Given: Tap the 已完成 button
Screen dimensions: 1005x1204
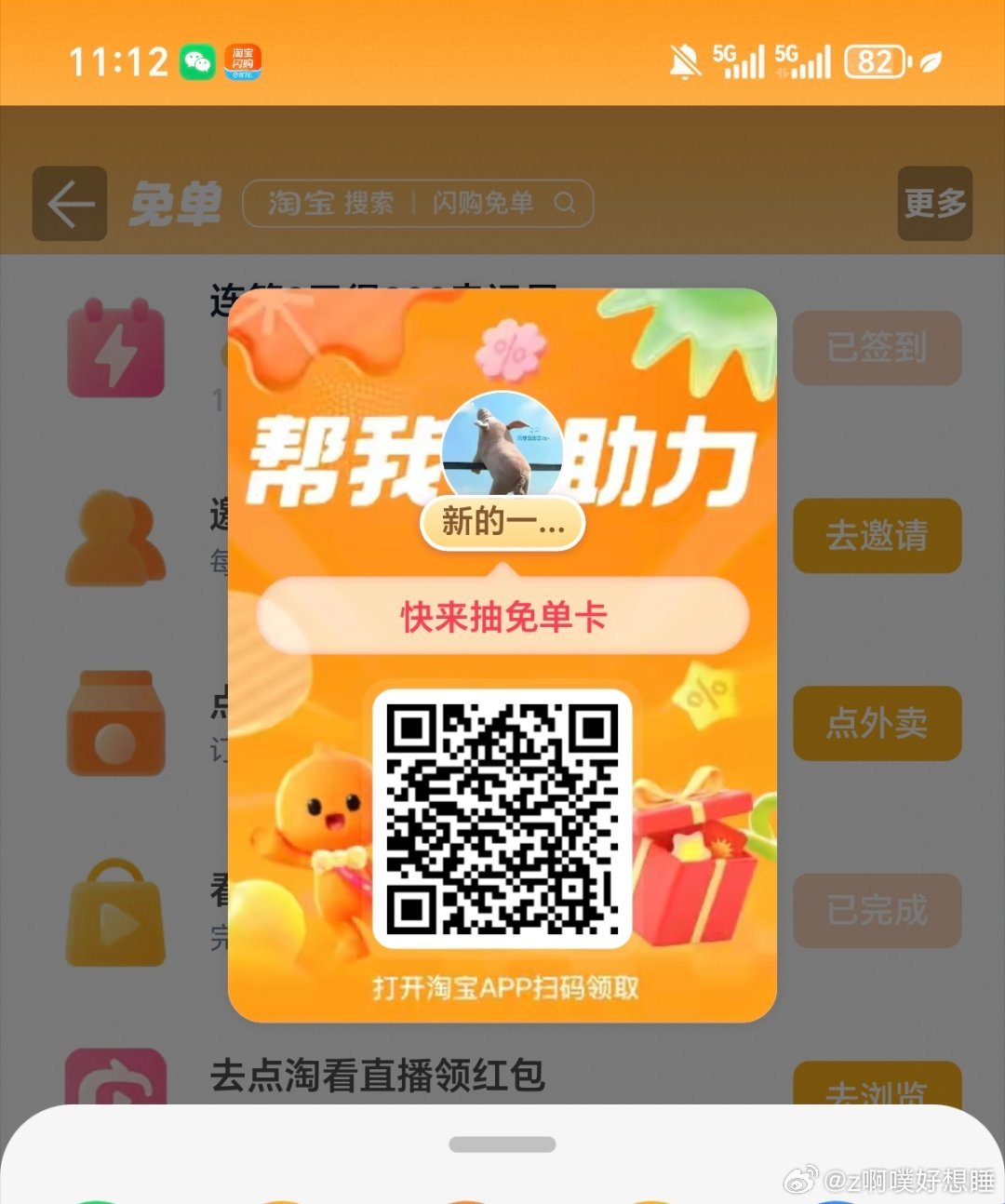Looking at the screenshot, I should click(x=876, y=910).
